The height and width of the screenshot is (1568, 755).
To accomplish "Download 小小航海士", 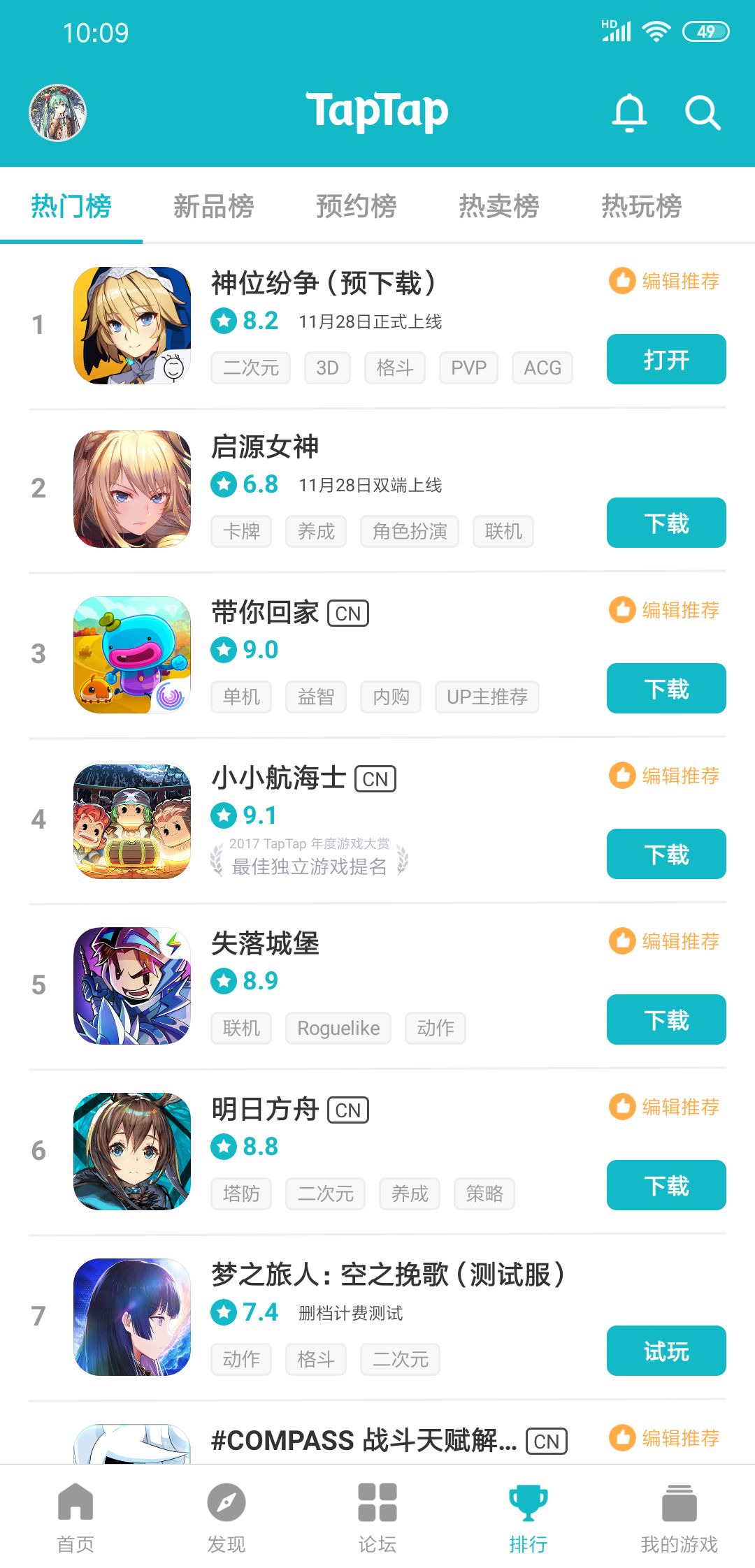I will (x=666, y=854).
